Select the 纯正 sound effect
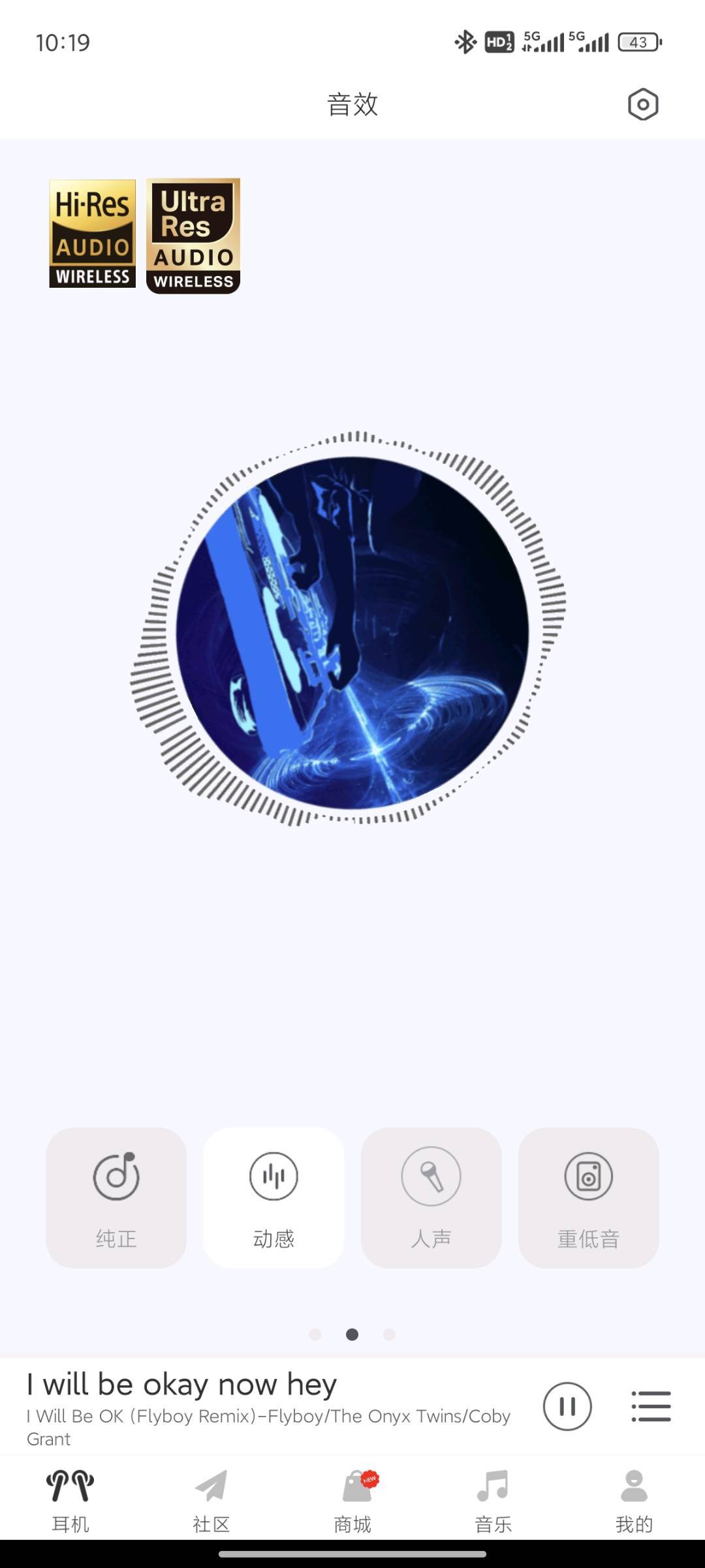The image size is (705, 1568). 116,1197
